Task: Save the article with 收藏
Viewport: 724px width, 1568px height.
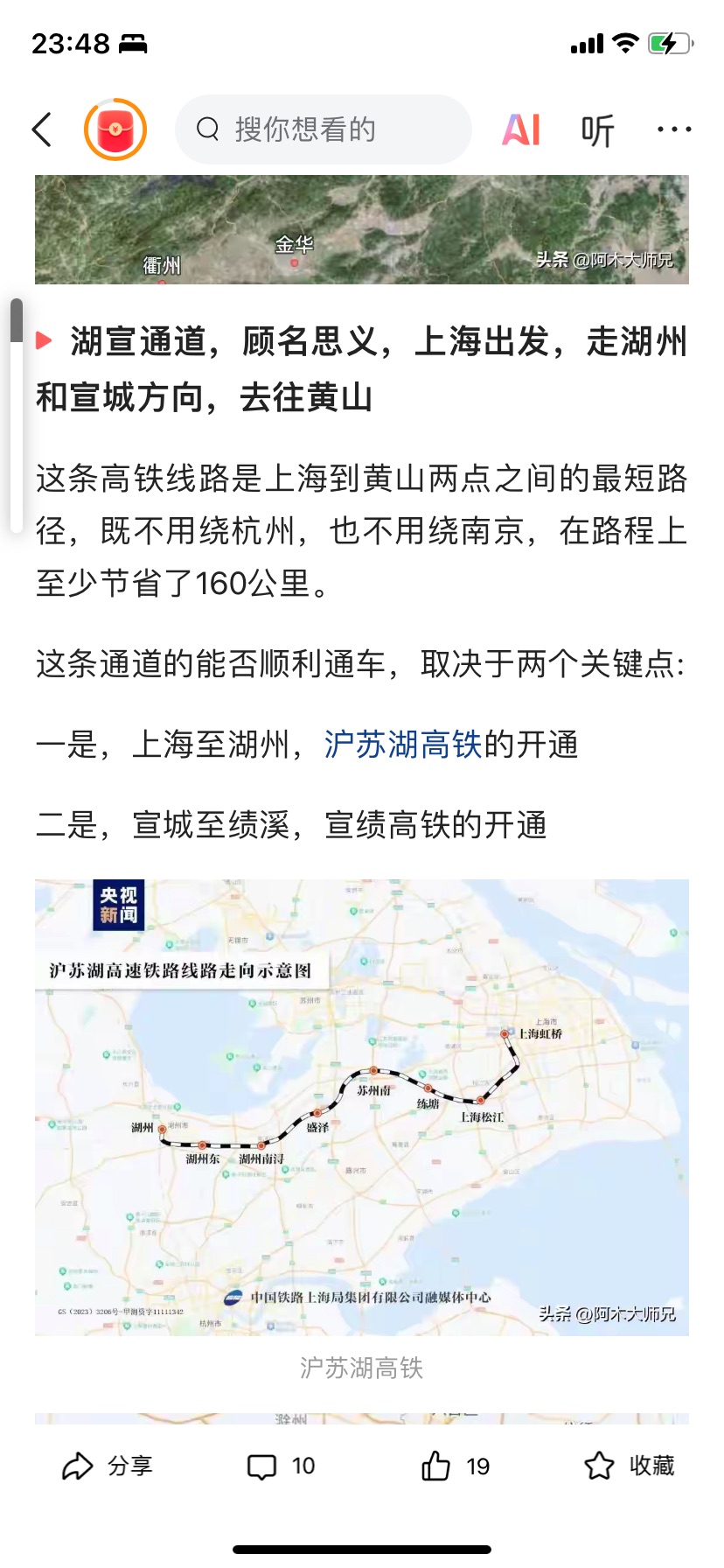Action: [x=630, y=1466]
